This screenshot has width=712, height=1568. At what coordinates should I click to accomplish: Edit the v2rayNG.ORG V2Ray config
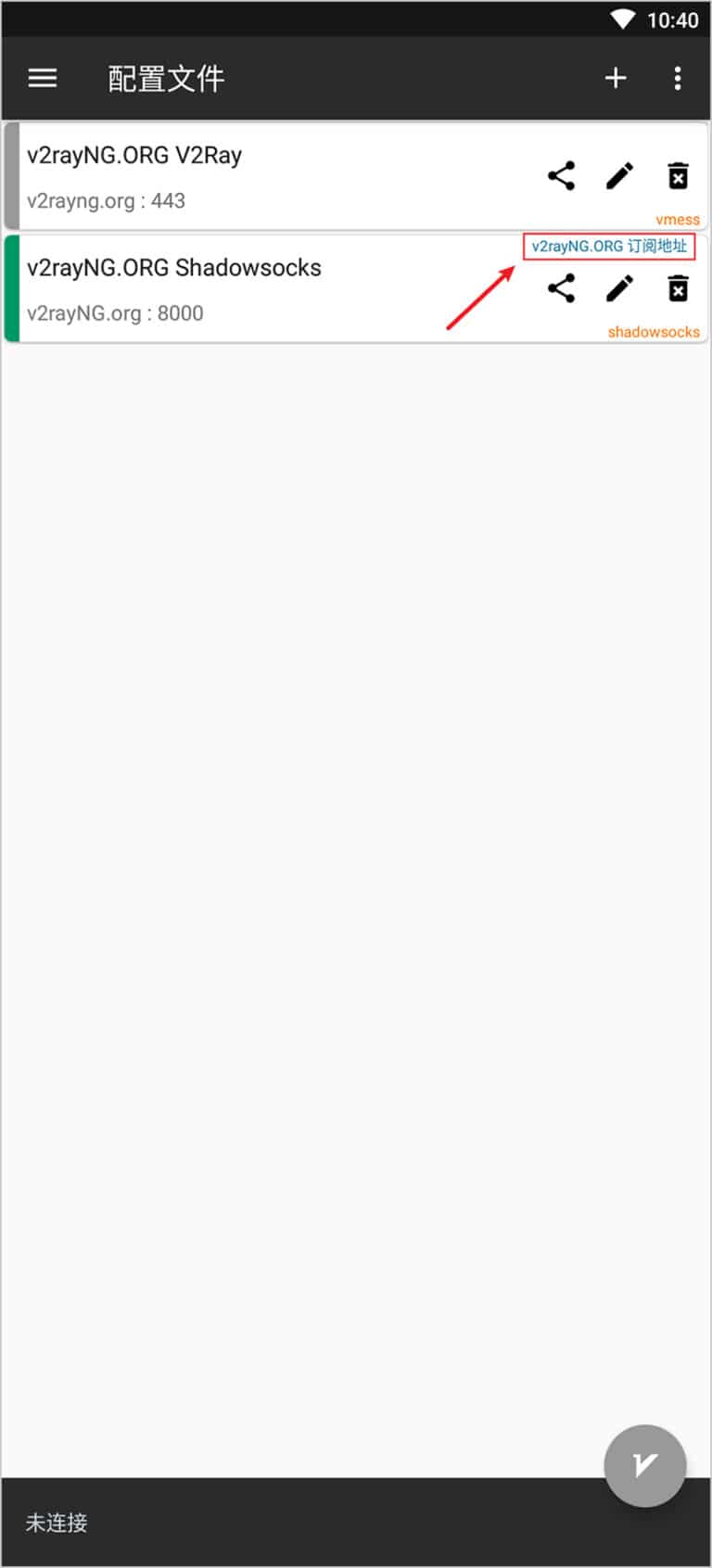[620, 175]
